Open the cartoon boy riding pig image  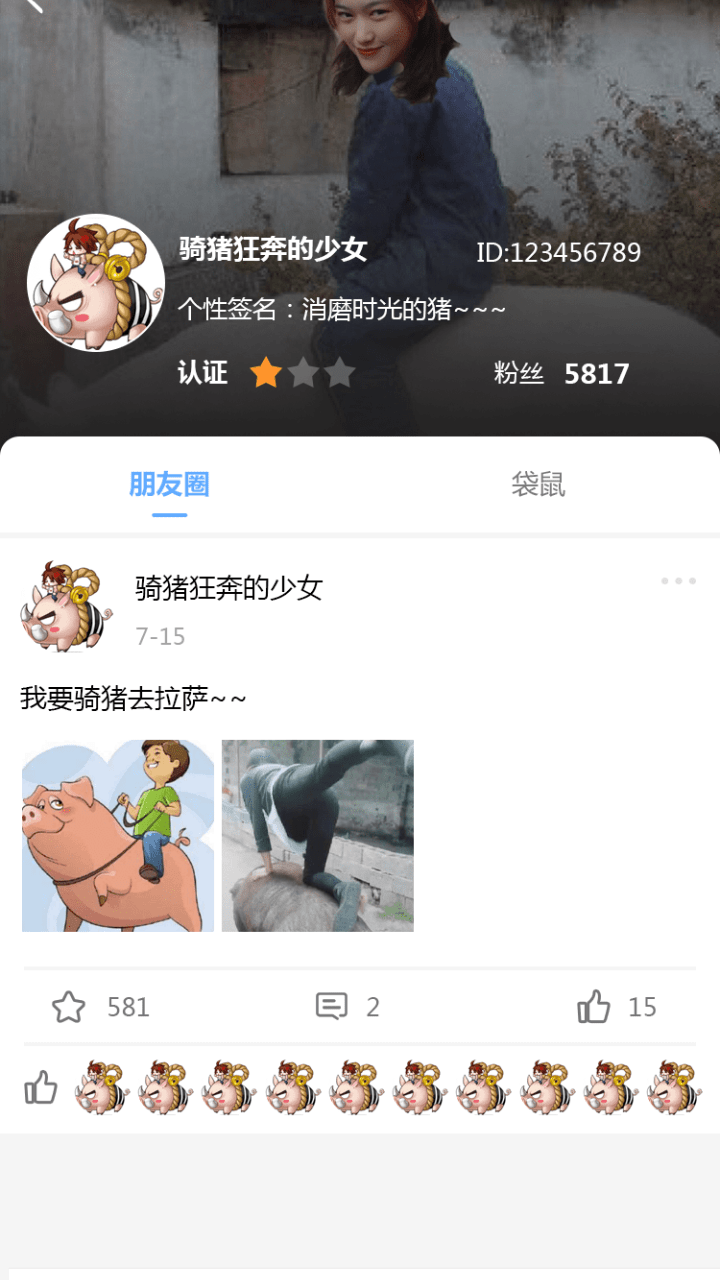click(118, 836)
